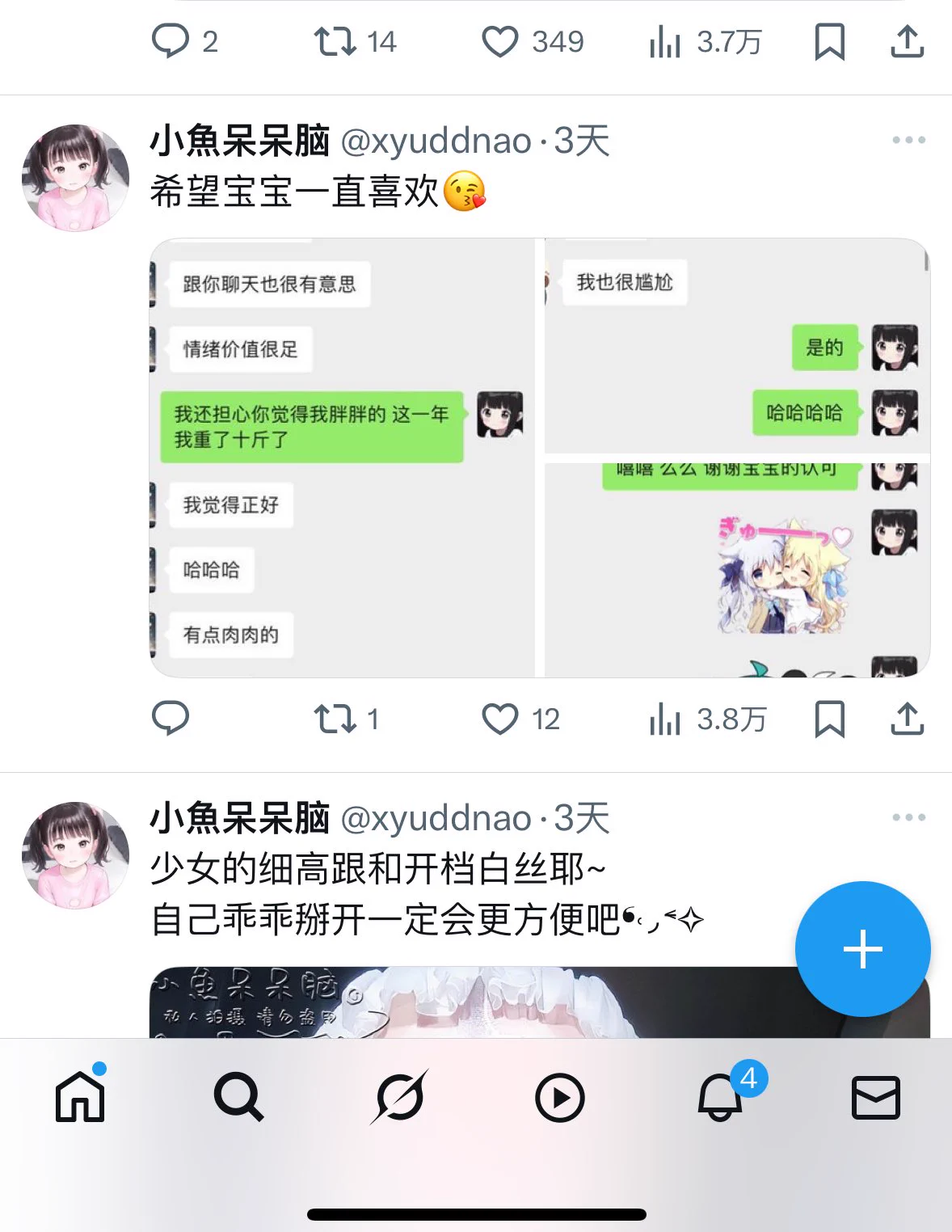Reply to the 希望宝宝一直喜欢 post
The height and width of the screenshot is (1232, 952).
(x=171, y=718)
